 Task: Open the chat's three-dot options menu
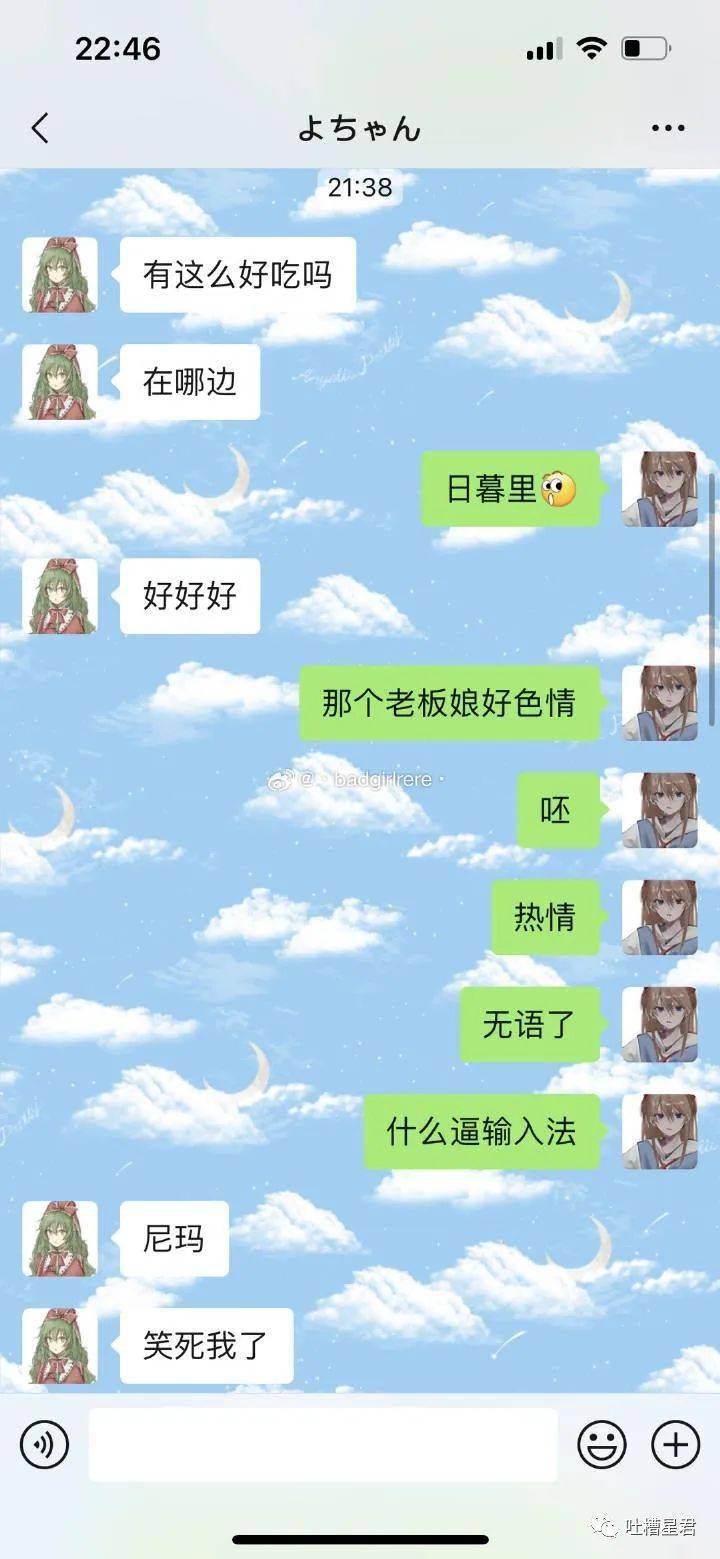click(668, 128)
